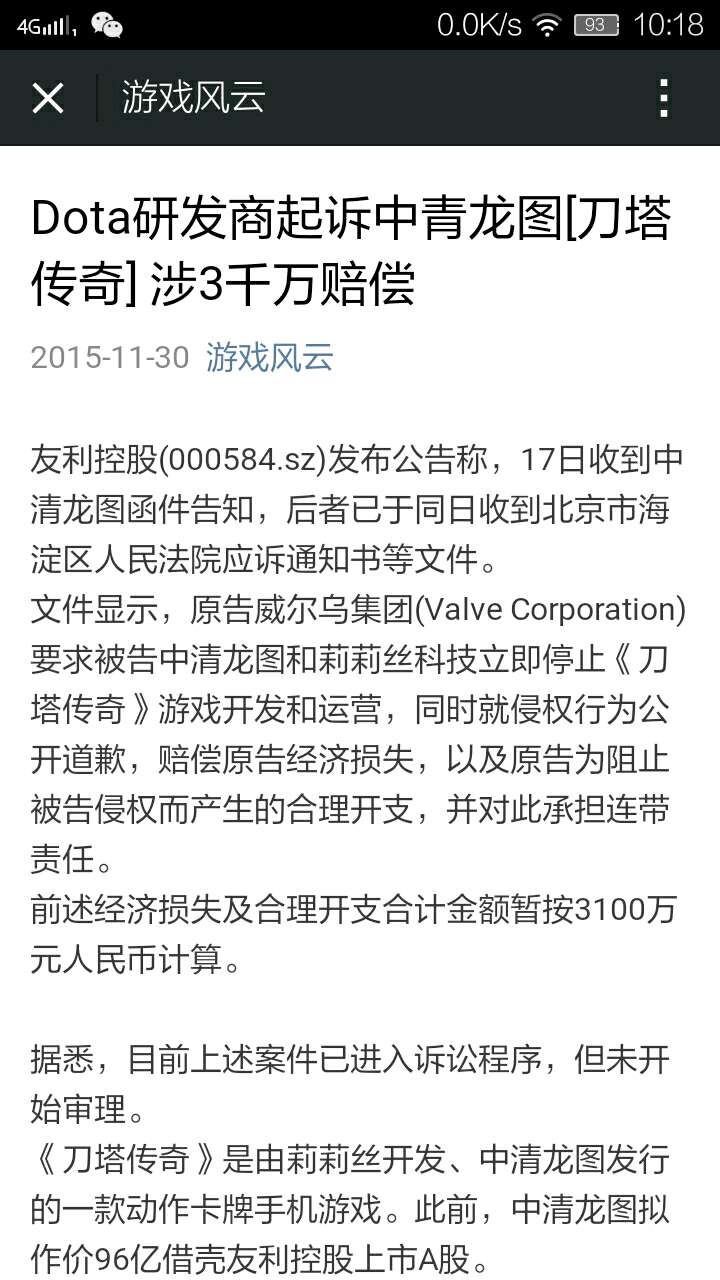Open the 游戏风云 account link under the title
This screenshot has height=1280, width=720.
(269, 357)
